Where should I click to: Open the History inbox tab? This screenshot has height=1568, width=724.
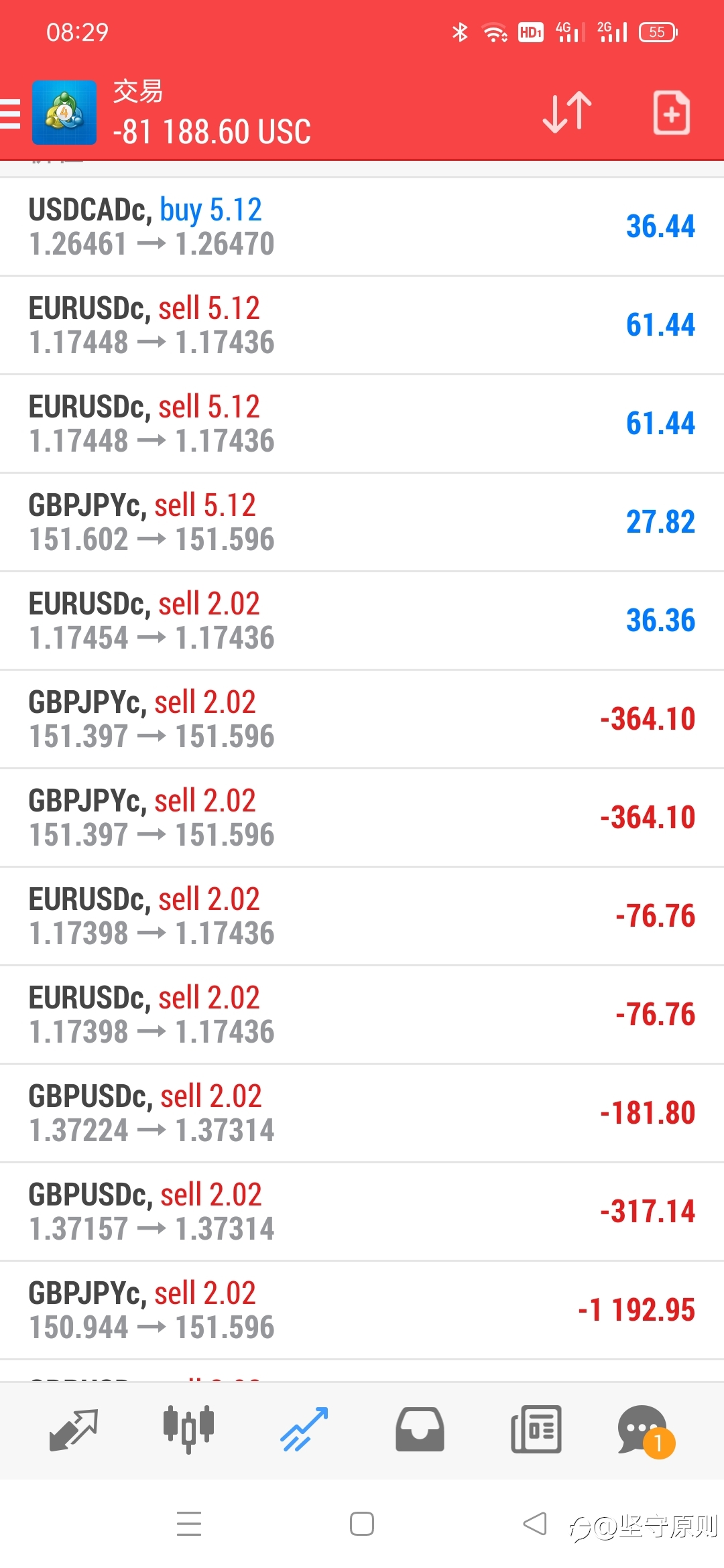point(420,1429)
